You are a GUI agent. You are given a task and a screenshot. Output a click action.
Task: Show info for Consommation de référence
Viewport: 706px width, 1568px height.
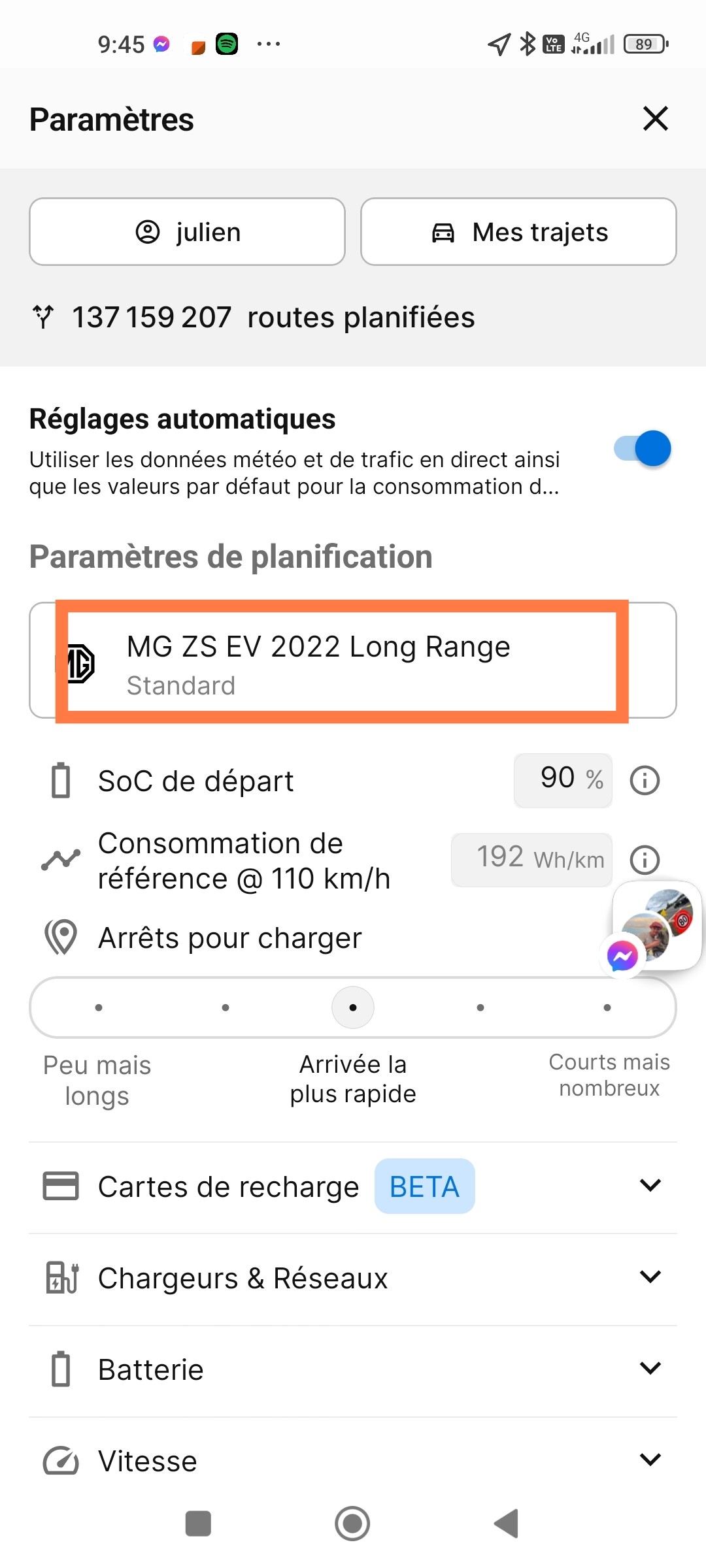coord(645,859)
